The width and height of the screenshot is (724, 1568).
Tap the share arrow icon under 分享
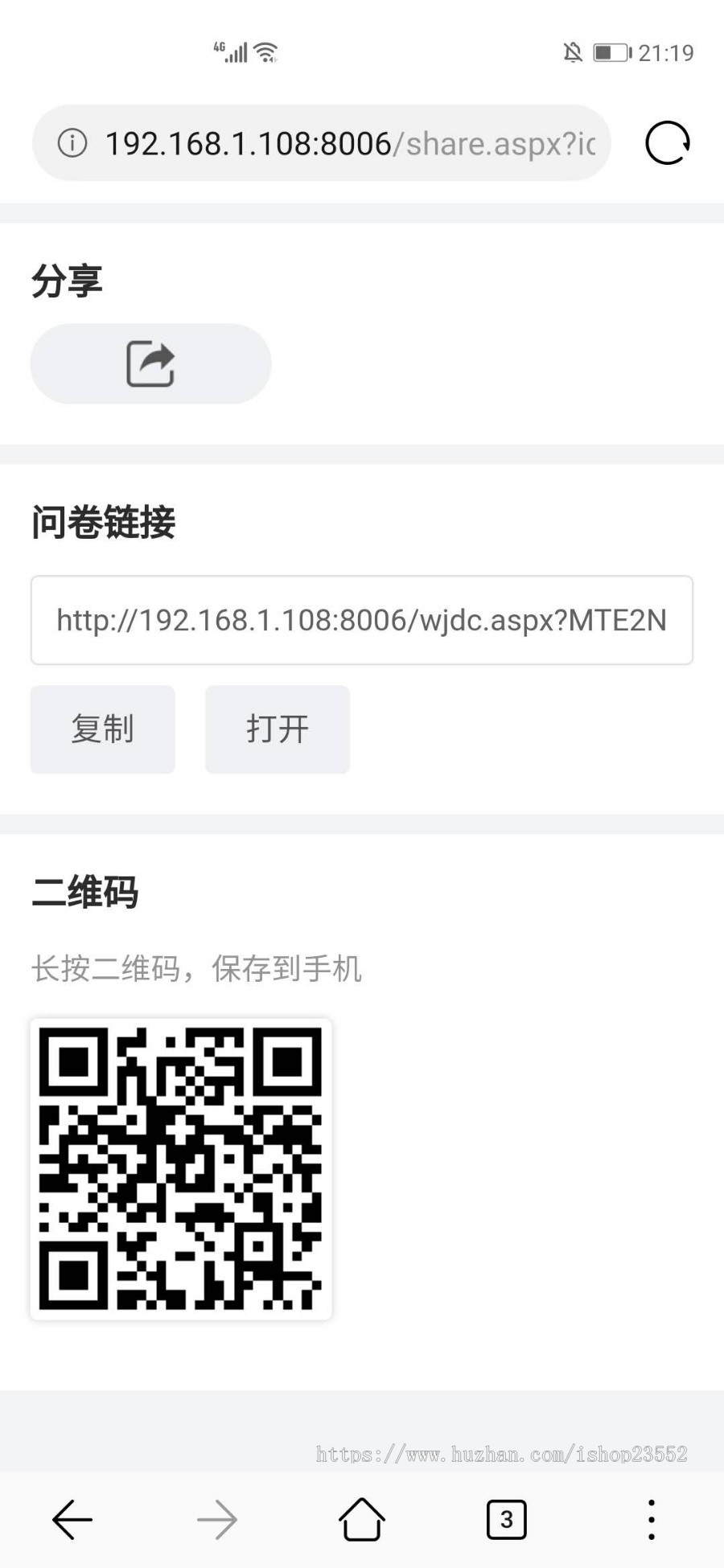(x=150, y=363)
